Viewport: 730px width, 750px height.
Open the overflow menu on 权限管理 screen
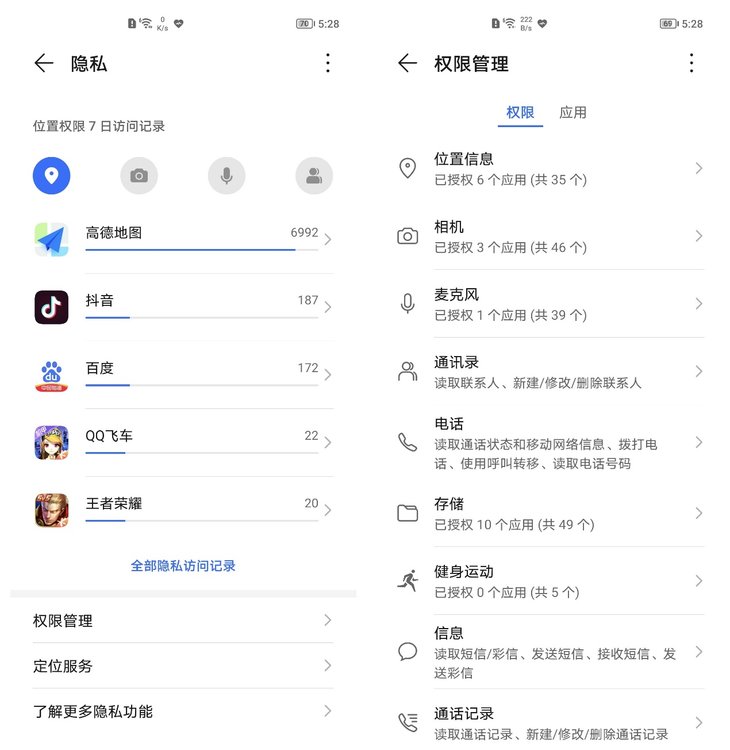pos(691,63)
